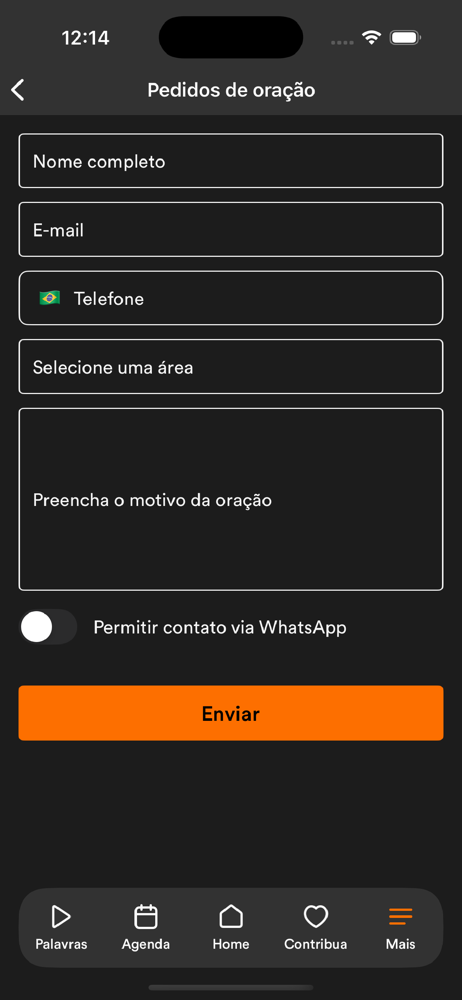Go back using the back arrow
Screen dimensions: 462x1000
coord(18,90)
